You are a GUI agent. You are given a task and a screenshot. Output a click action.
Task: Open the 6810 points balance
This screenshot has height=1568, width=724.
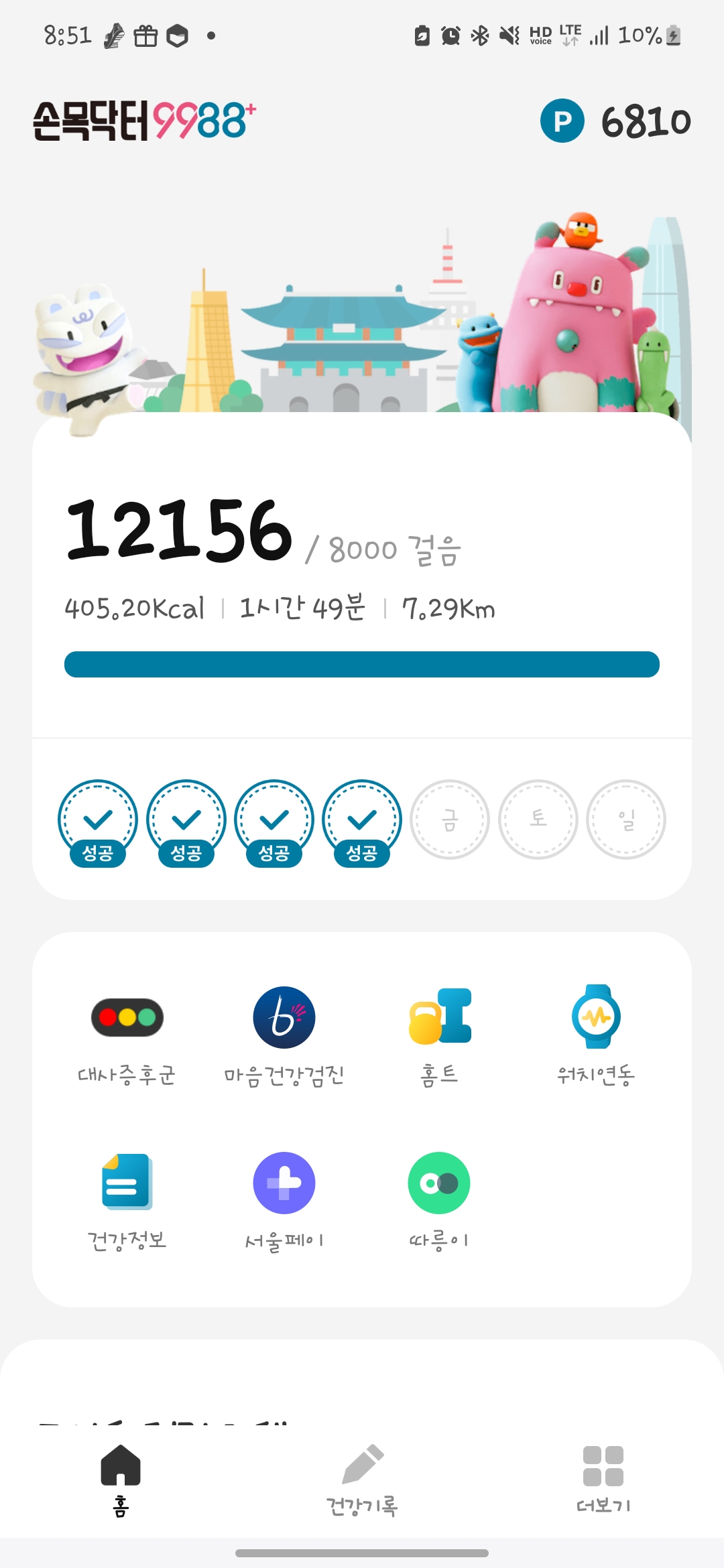click(616, 121)
